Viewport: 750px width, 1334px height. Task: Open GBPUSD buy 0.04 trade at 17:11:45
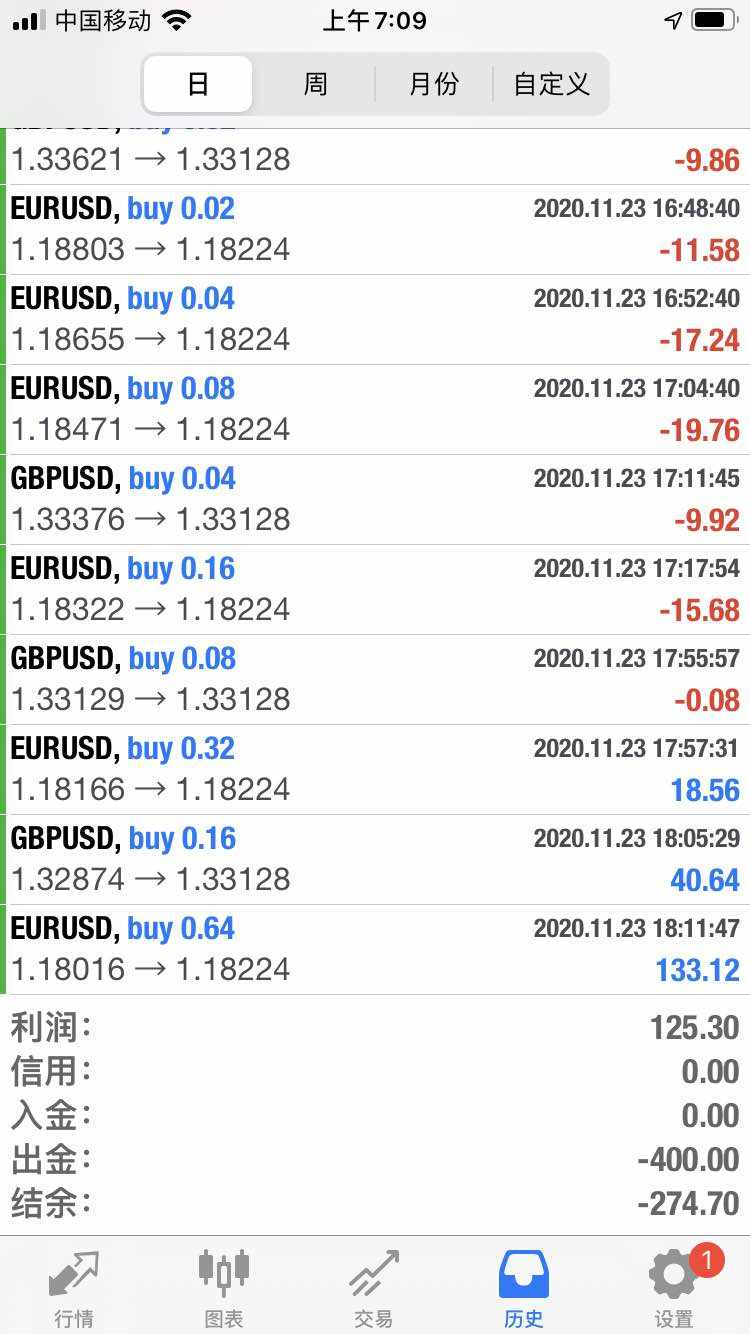pos(375,499)
